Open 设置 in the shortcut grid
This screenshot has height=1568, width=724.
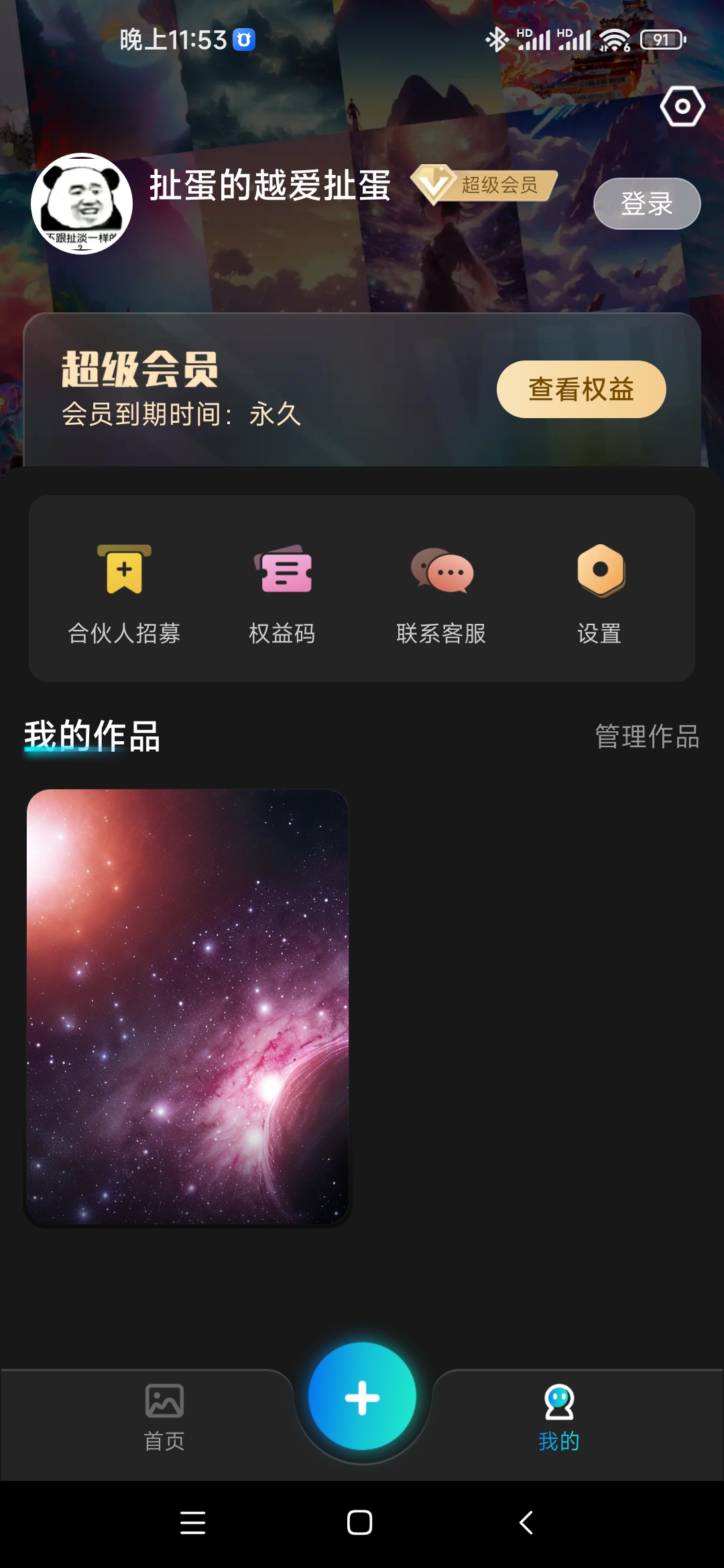click(x=600, y=593)
